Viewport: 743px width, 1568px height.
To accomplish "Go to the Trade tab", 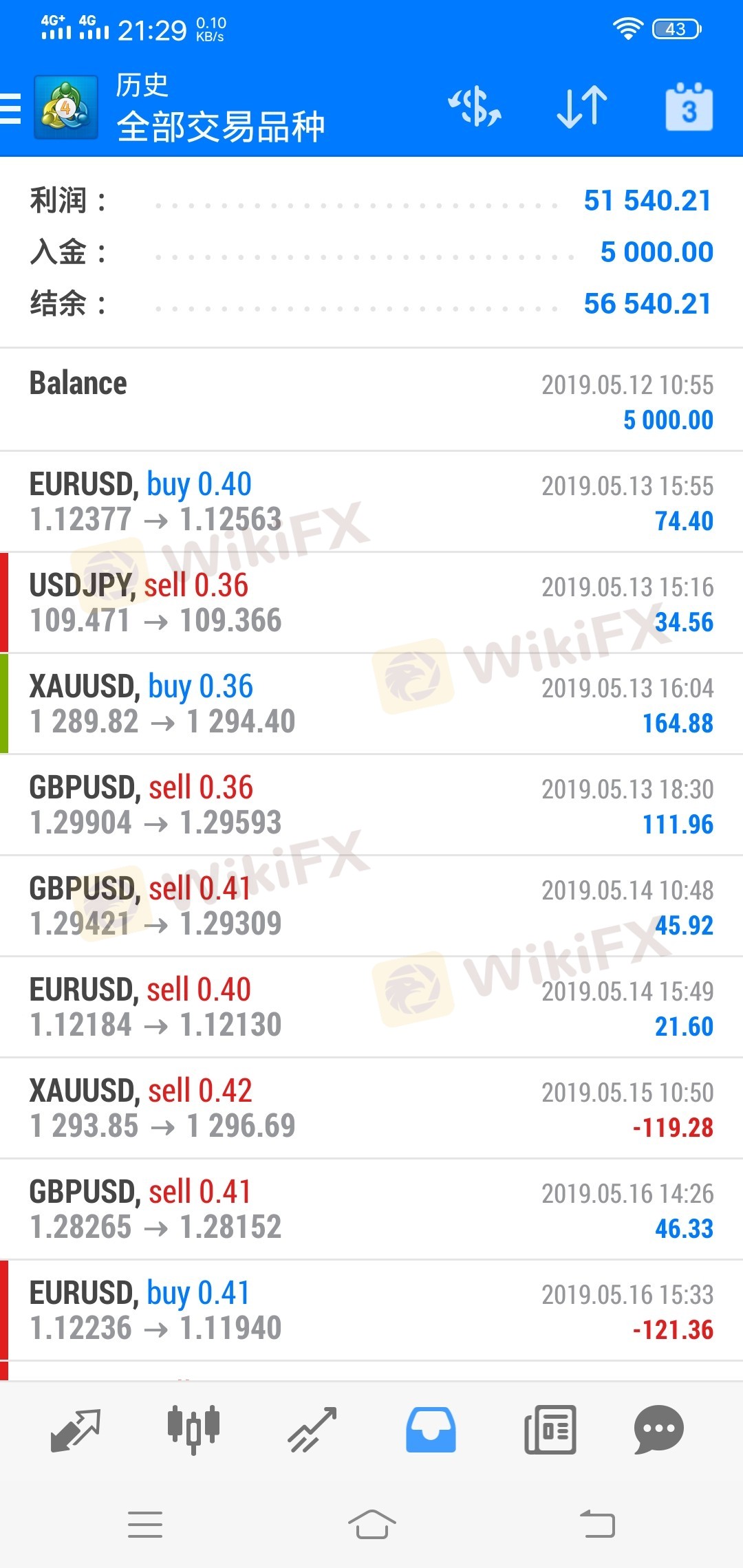I will tap(312, 1429).
